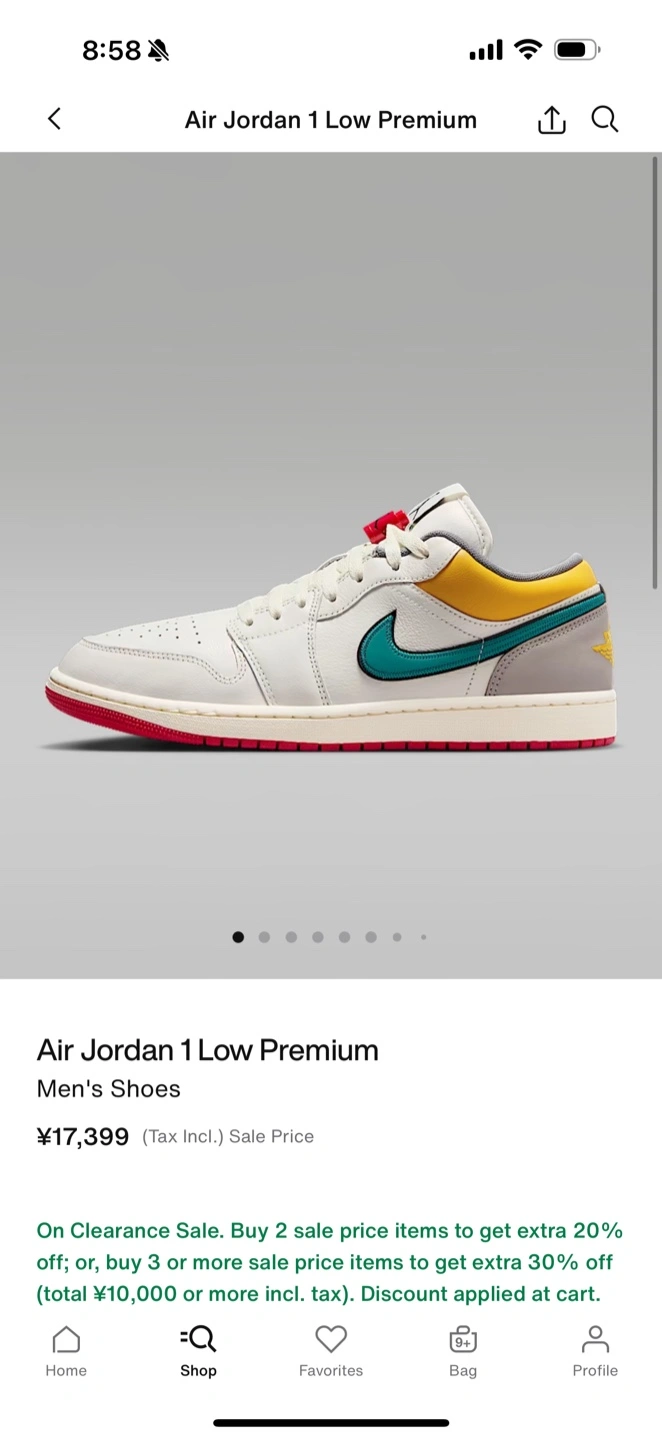The height and width of the screenshot is (1440, 662).
Task: Open search from the top bar
Action: [x=605, y=120]
